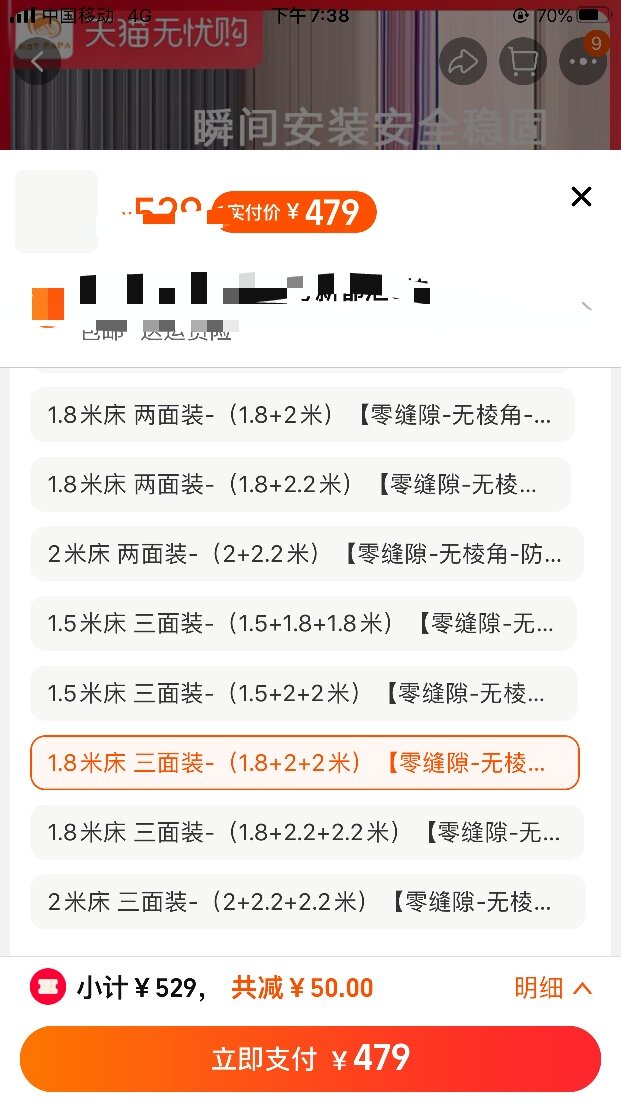This screenshot has height=1104, width=621.
Task: Select 1.8米床 两面装 (1.8+2米) option
Action: click(x=303, y=415)
